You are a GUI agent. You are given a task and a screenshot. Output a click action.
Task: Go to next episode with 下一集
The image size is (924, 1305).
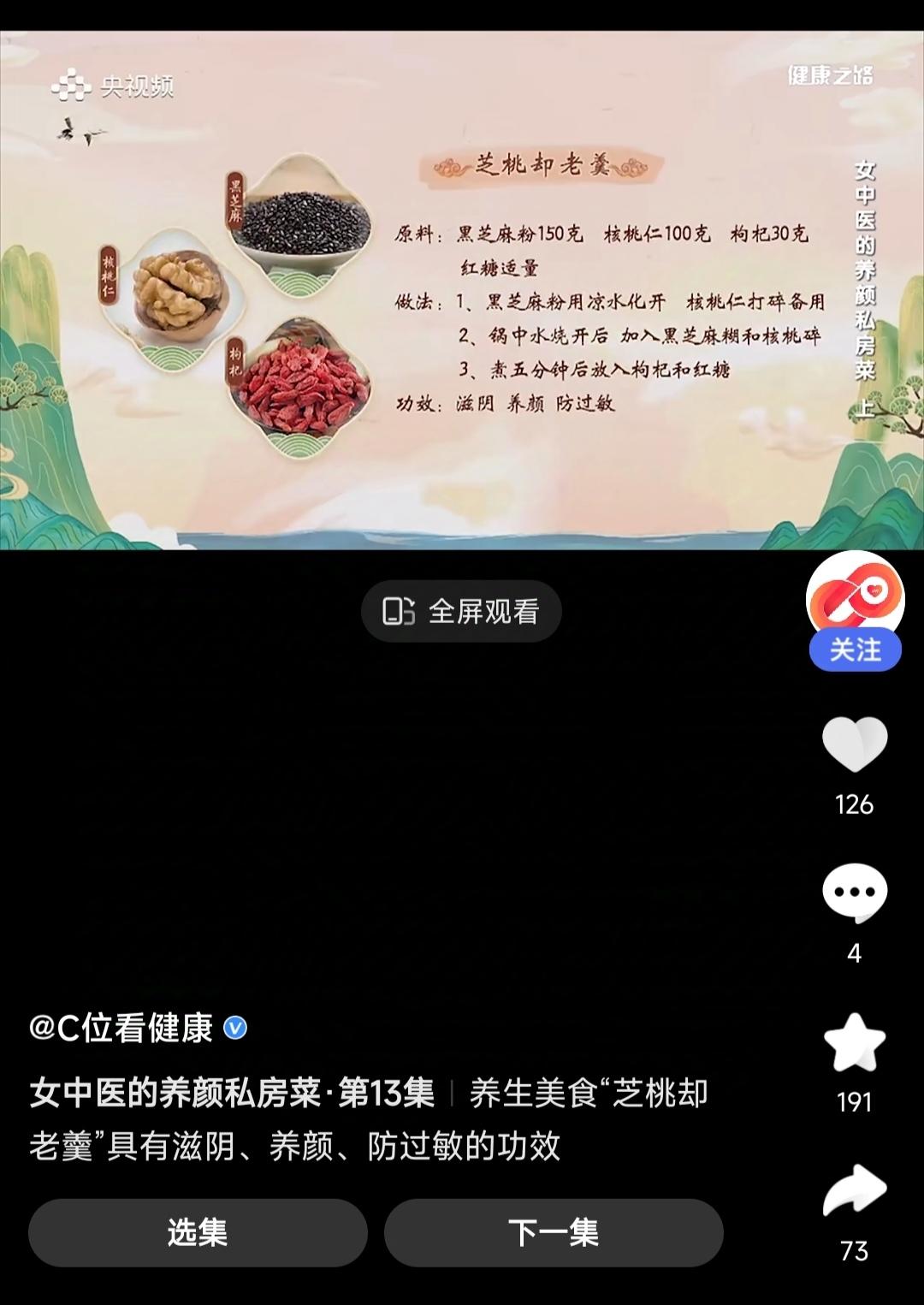tap(554, 1232)
